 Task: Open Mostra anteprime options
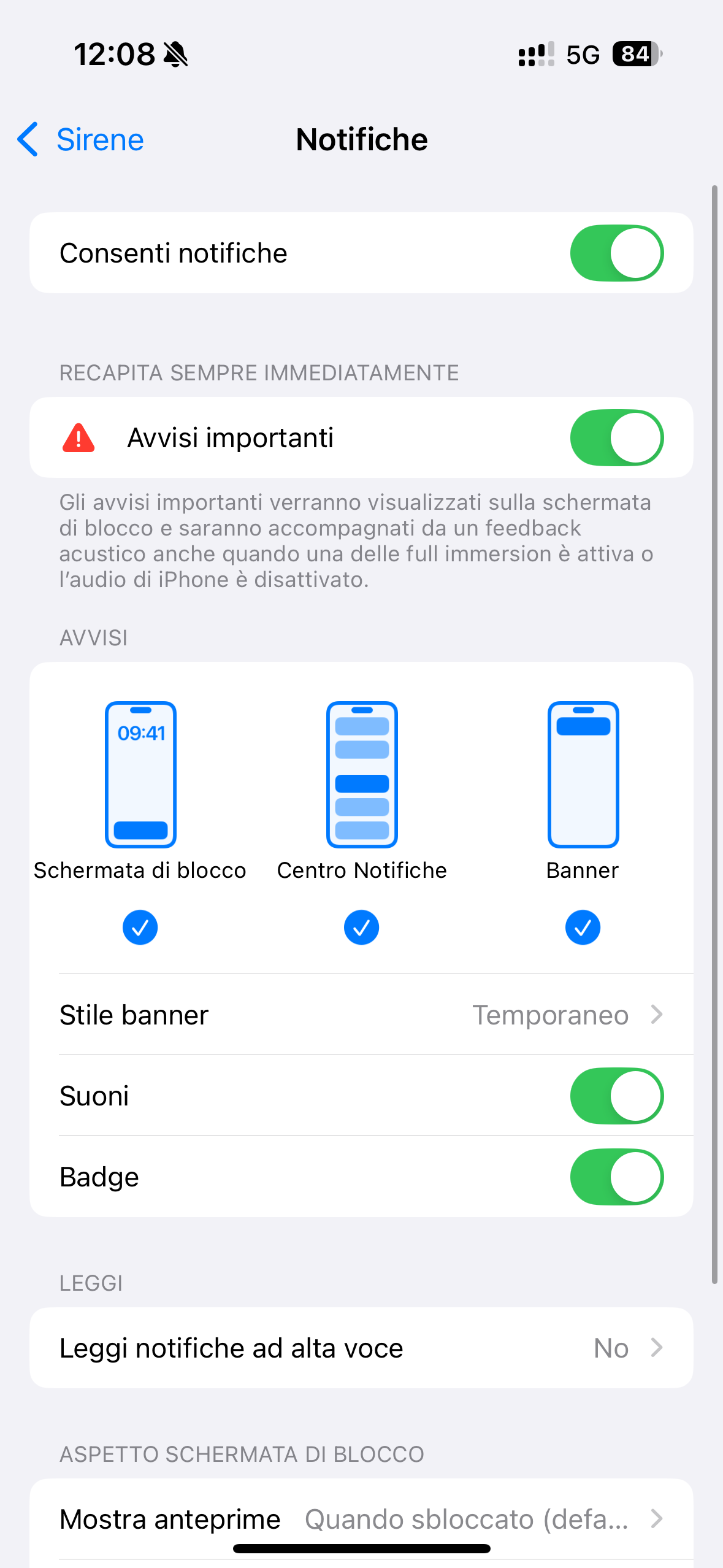[x=361, y=1519]
